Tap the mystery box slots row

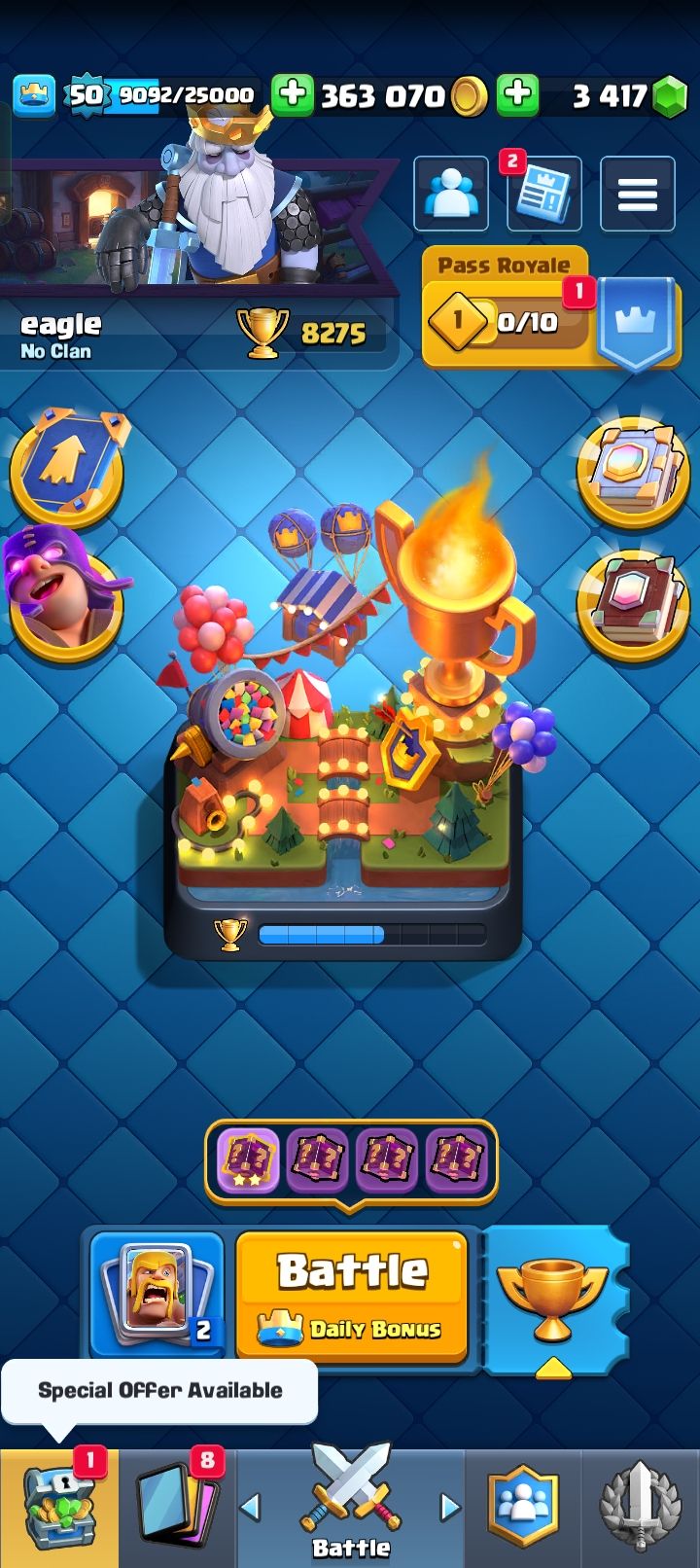point(350,1160)
